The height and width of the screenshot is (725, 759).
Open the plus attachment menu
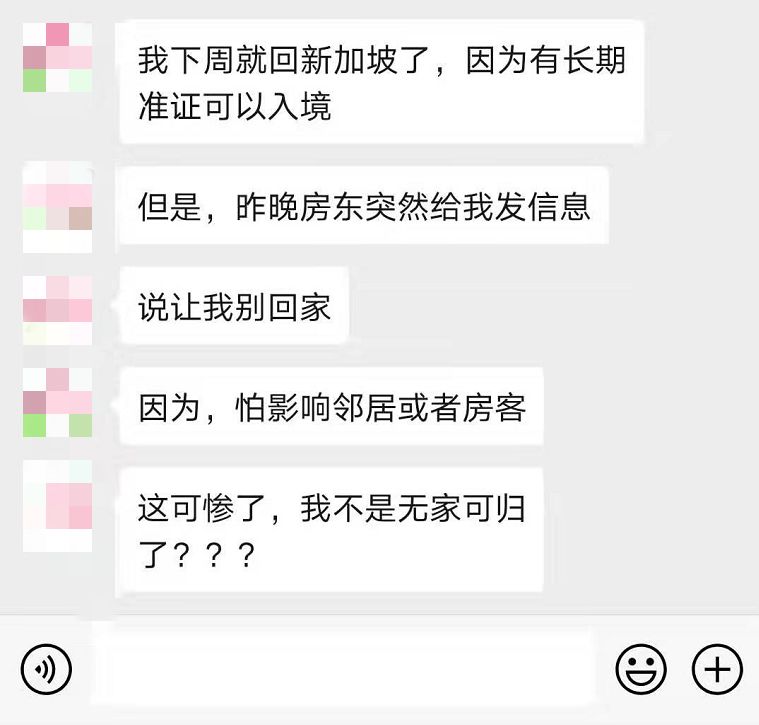[717, 669]
